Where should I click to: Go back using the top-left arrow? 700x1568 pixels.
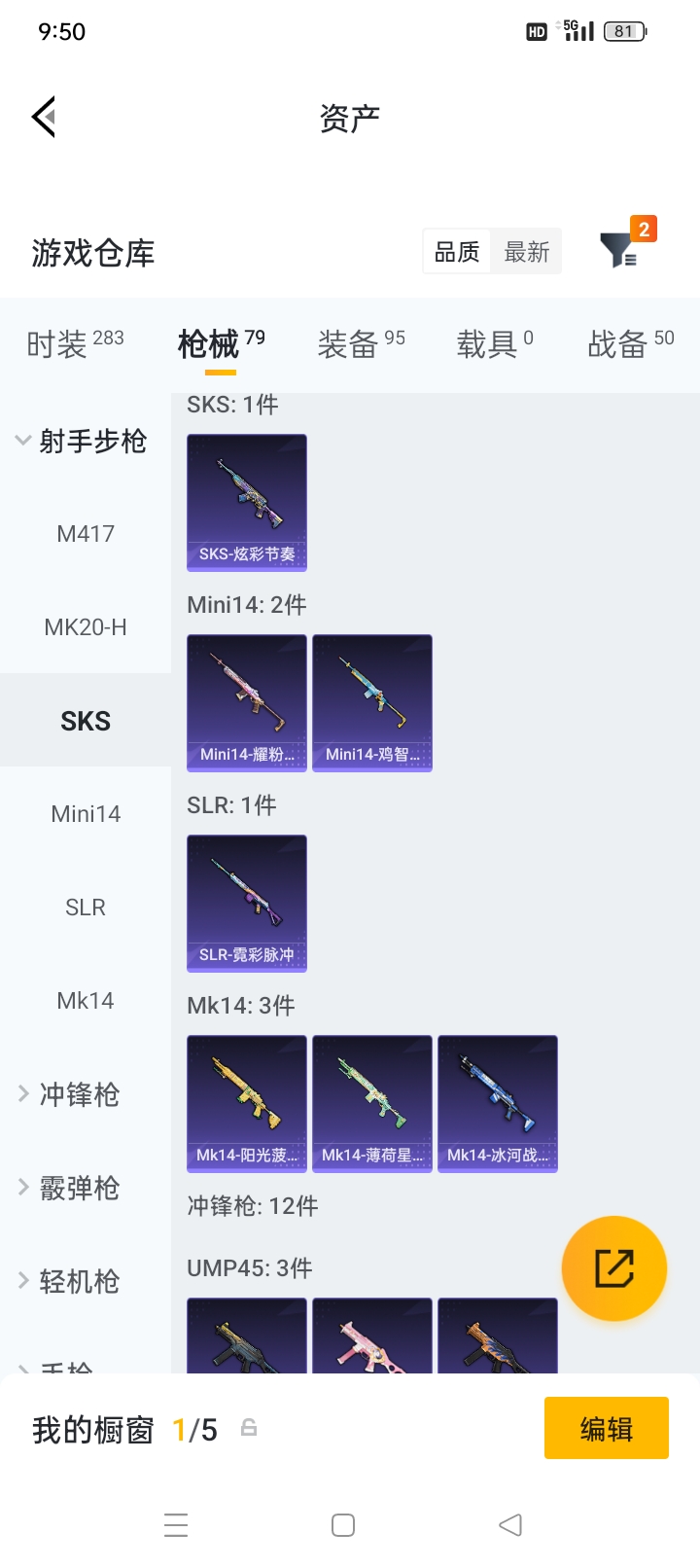pyautogui.click(x=44, y=118)
